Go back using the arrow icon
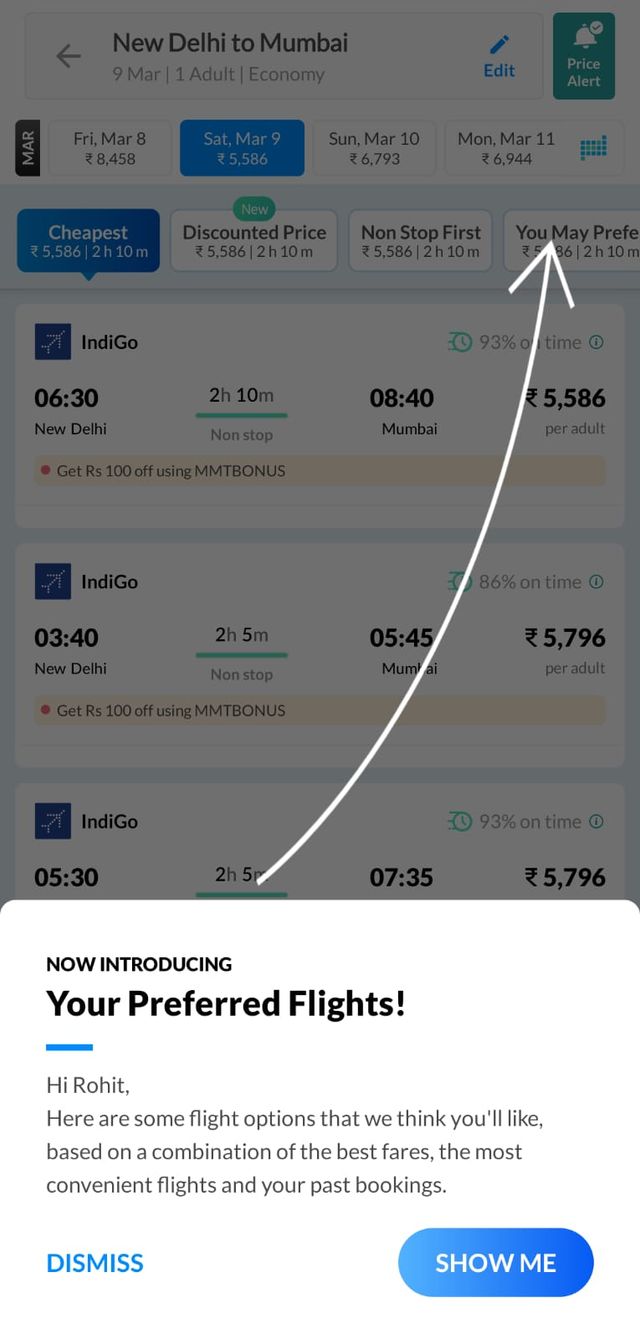Image resolution: width=640 pixels, height=1339 pixels. point(69,56)
